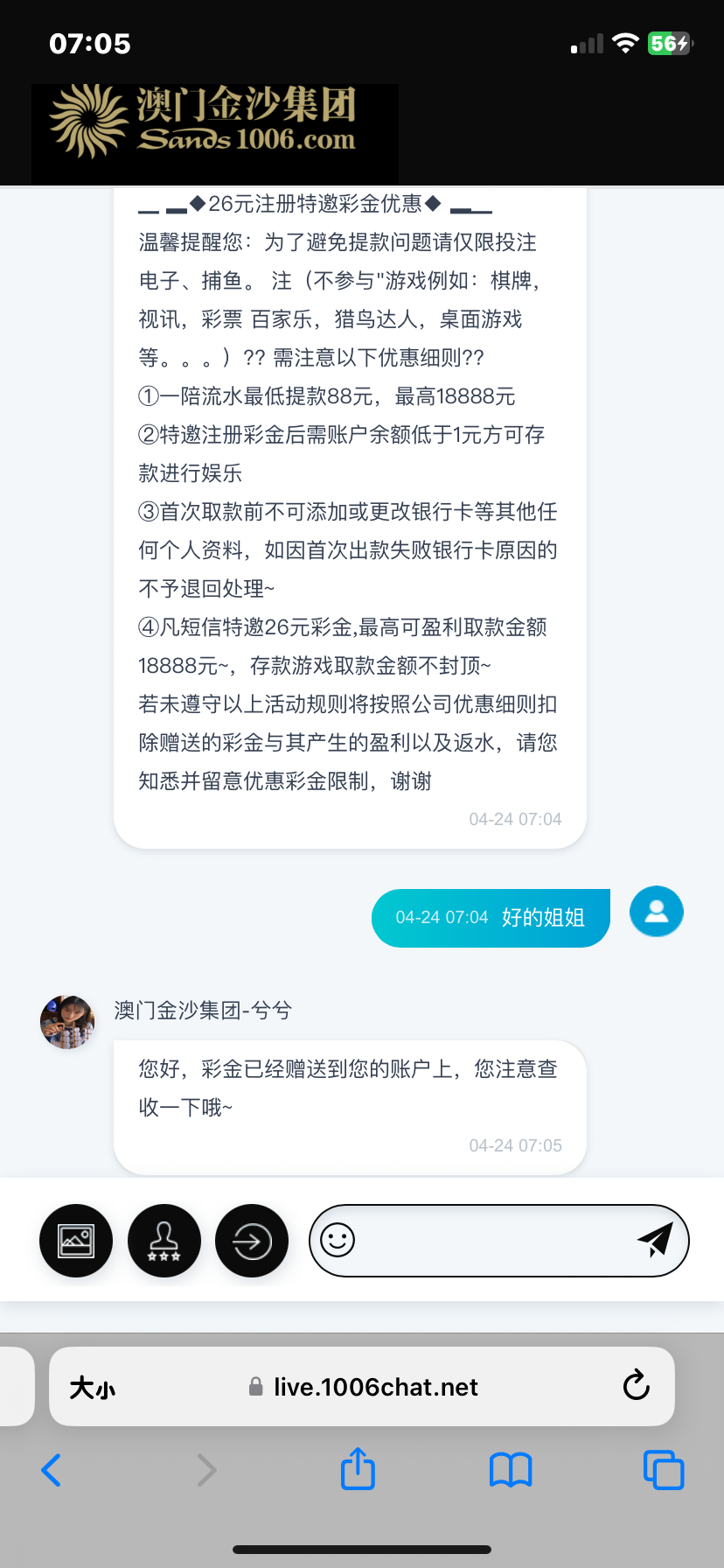
Task: Open the rating stamp icon
Action: tap(164, 1241)
